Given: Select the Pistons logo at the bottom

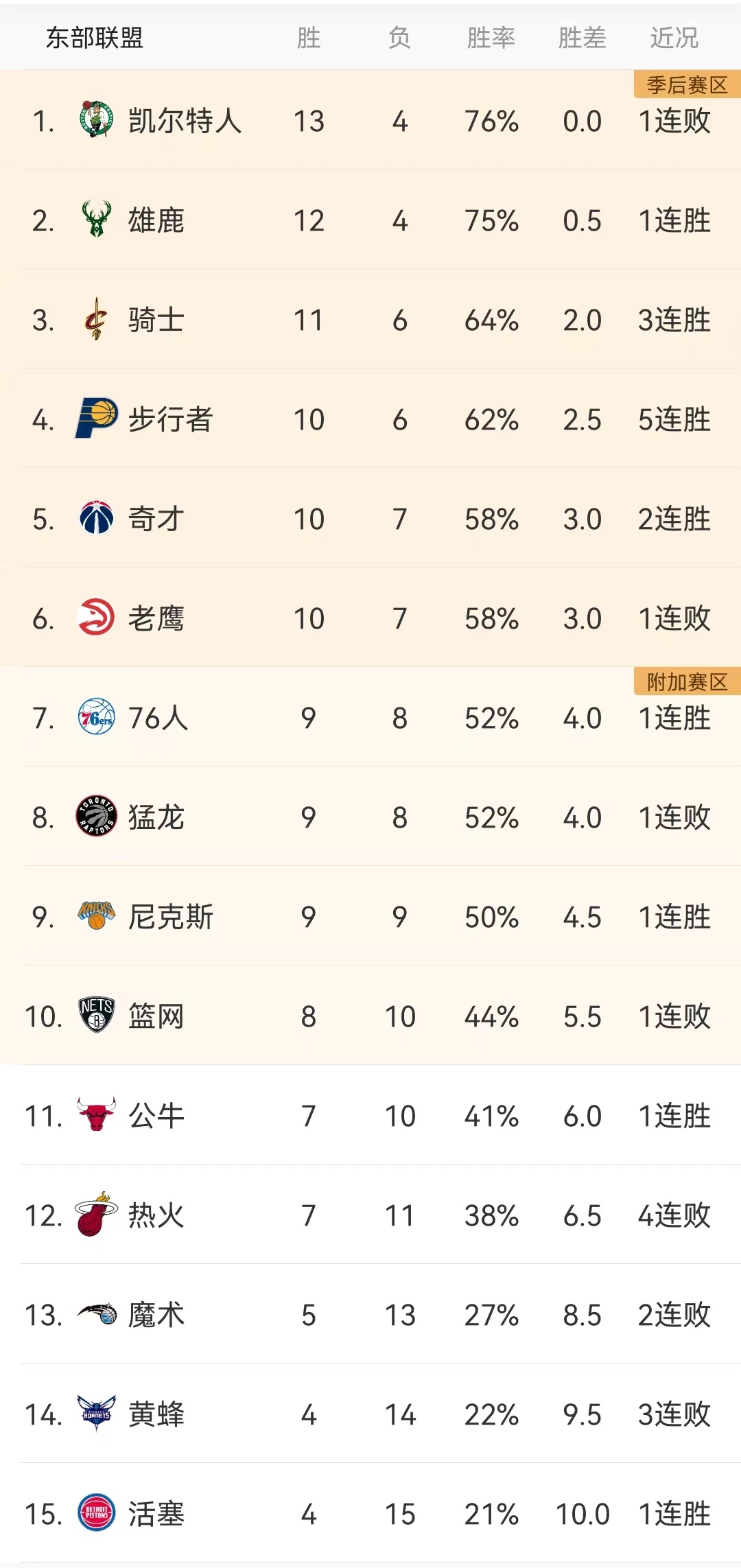Looking at the screenshot, I should [96, 1511].
